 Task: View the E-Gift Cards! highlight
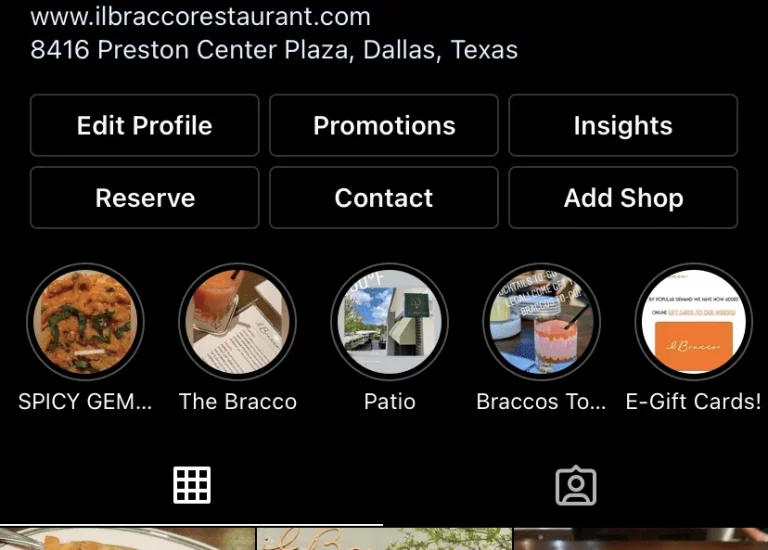[x=693, y=322]
